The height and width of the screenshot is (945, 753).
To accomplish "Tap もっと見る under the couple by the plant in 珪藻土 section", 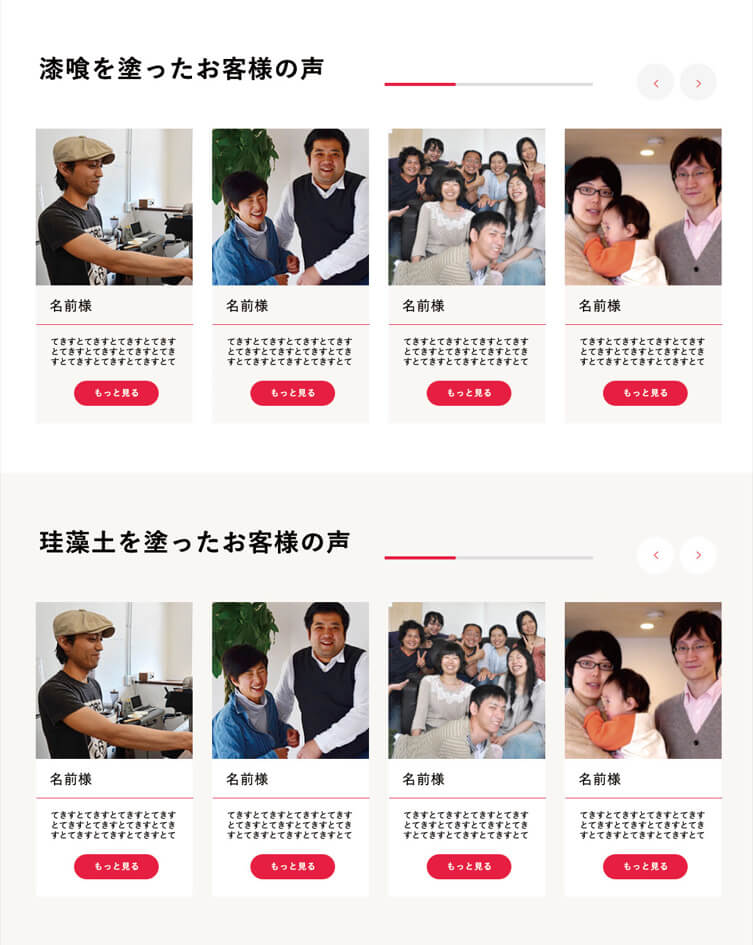I will click(x=292, y=866).
